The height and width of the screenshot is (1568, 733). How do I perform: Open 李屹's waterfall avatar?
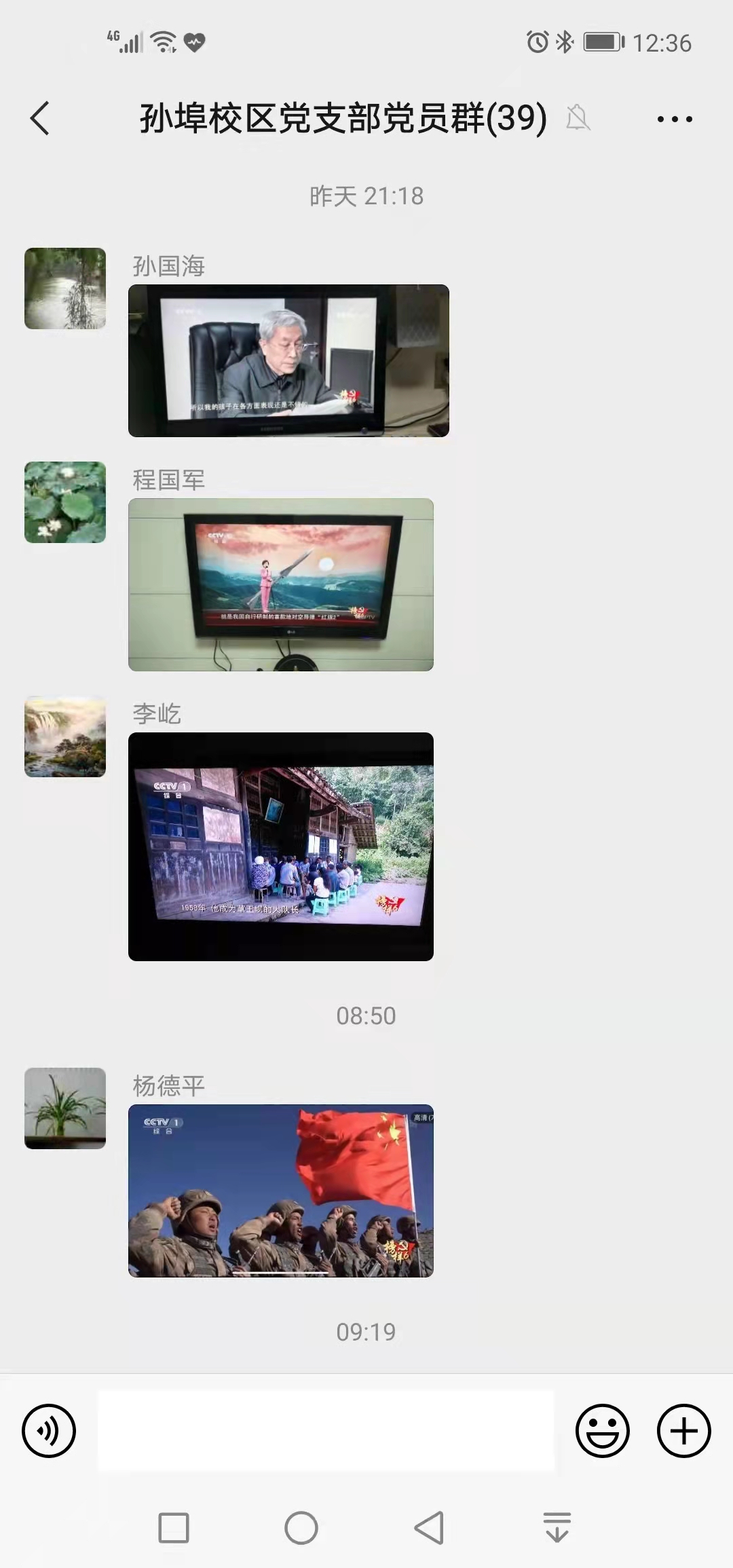click(65, 736)
